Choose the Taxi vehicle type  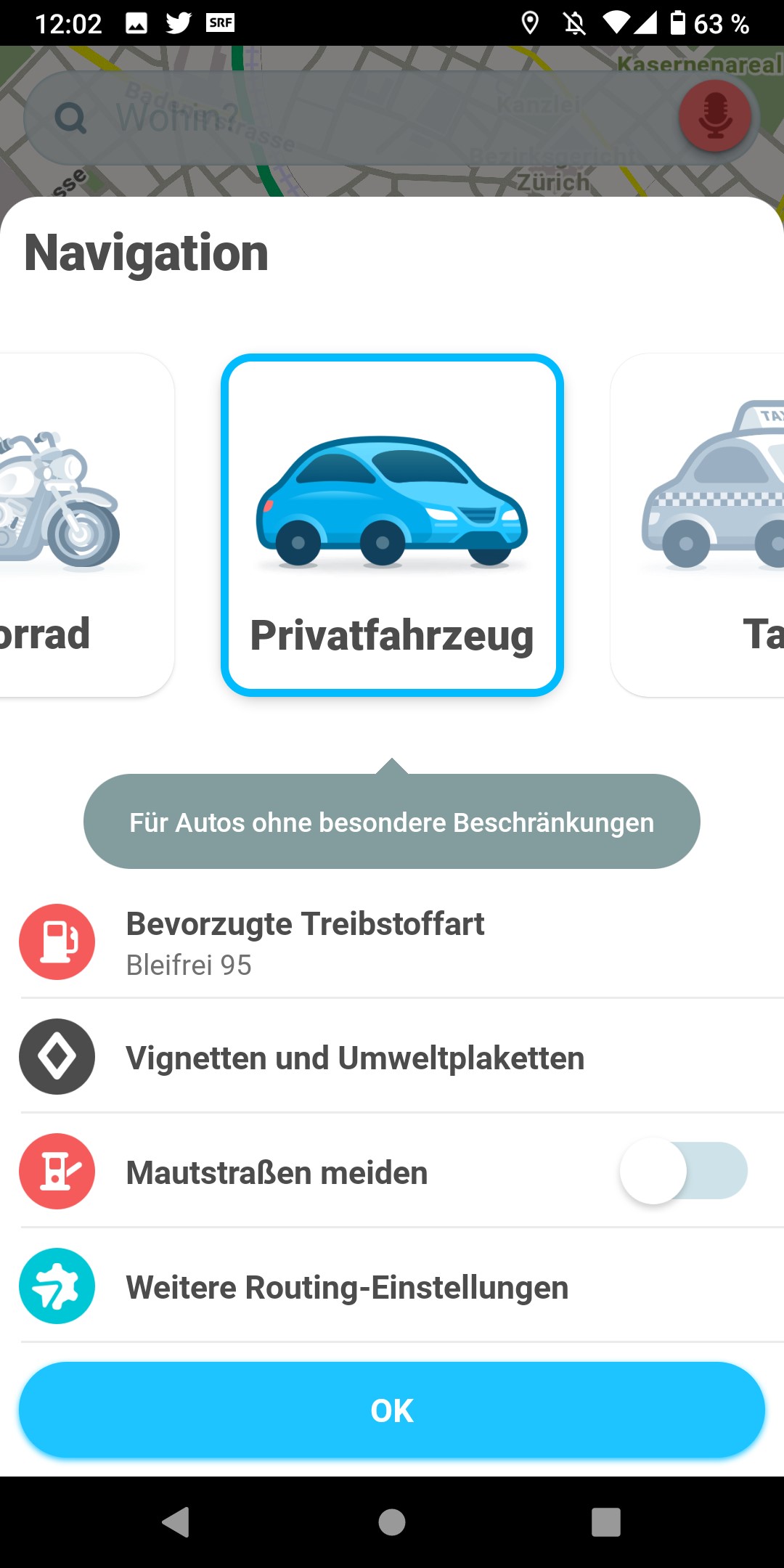tap(698, 525)
